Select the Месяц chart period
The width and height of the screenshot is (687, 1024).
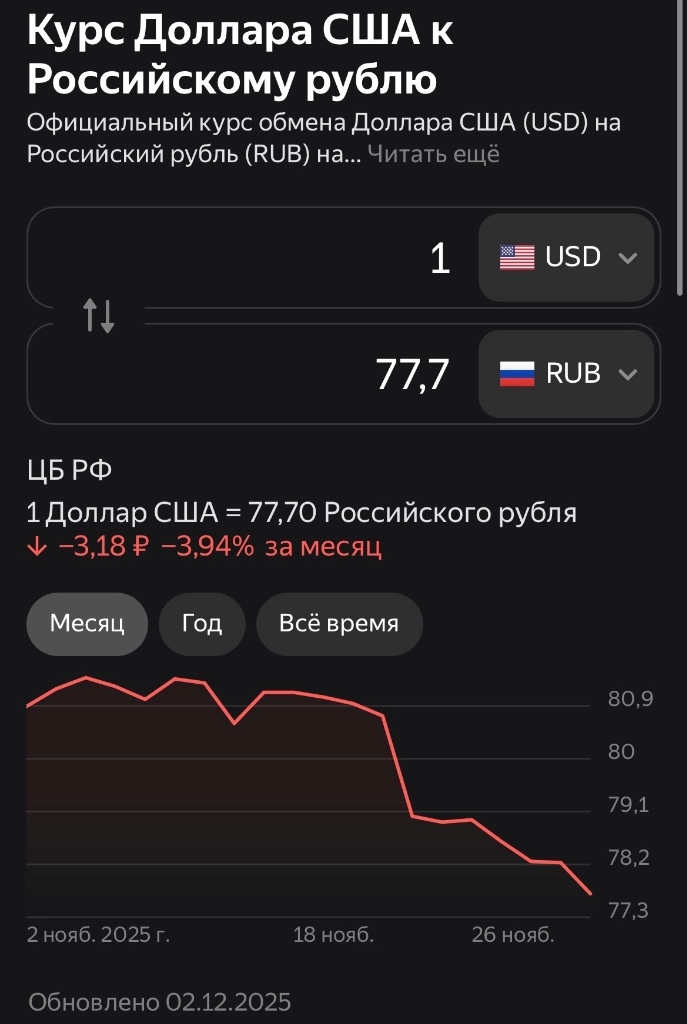pyautogui.click(x=87, y=624)
